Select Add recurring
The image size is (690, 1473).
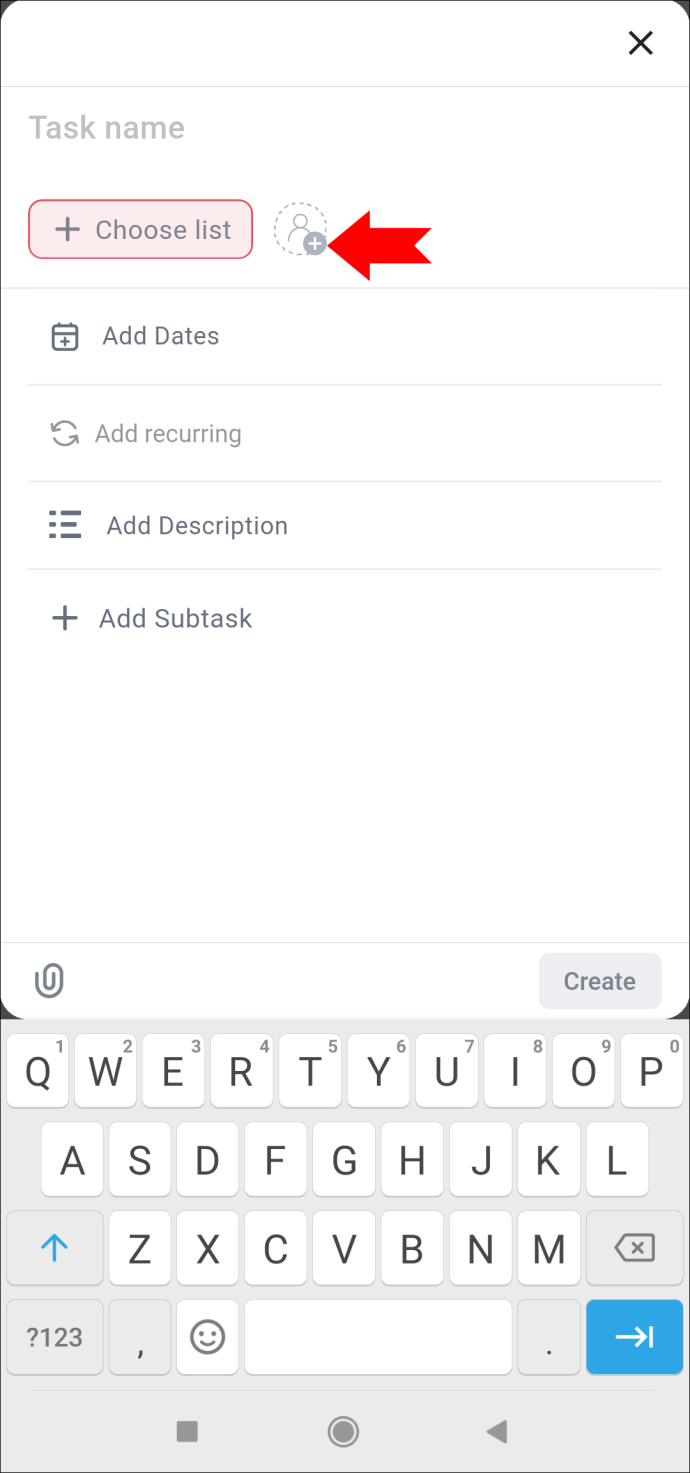[x=345, y=434]
